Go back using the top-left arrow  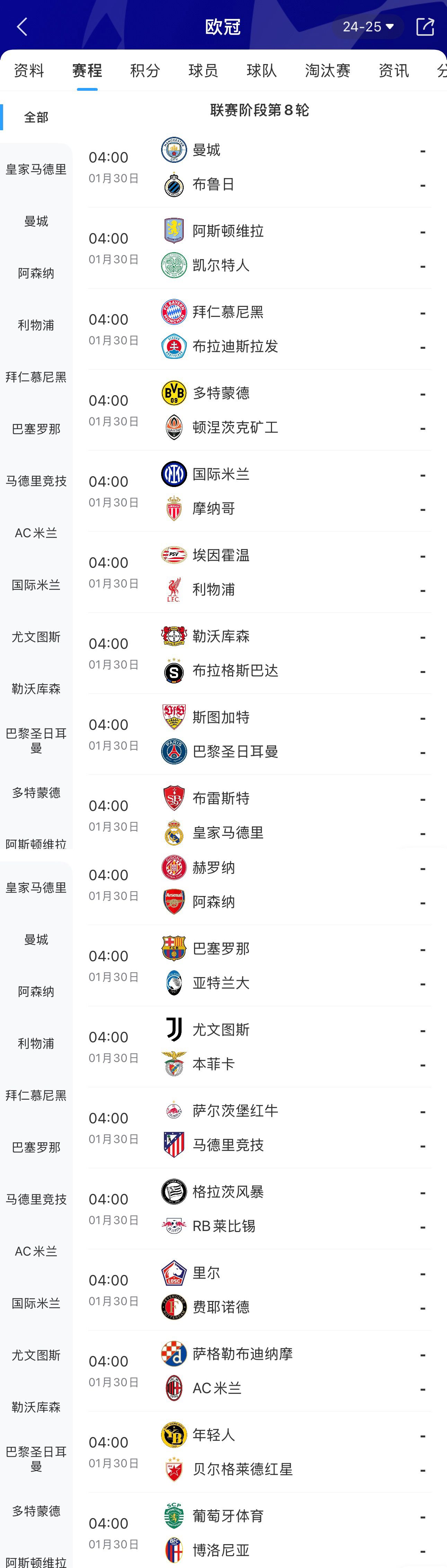click(x=23, y=27)
